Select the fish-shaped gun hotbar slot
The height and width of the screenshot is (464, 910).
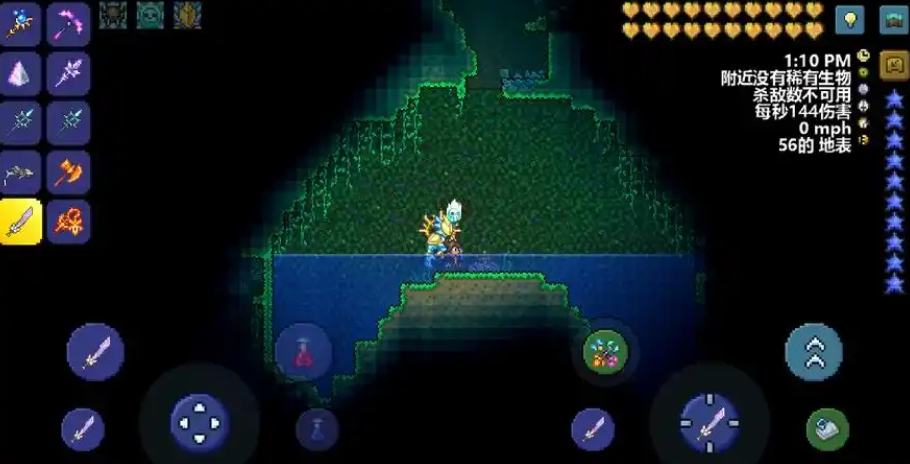(x=20, y=172)
